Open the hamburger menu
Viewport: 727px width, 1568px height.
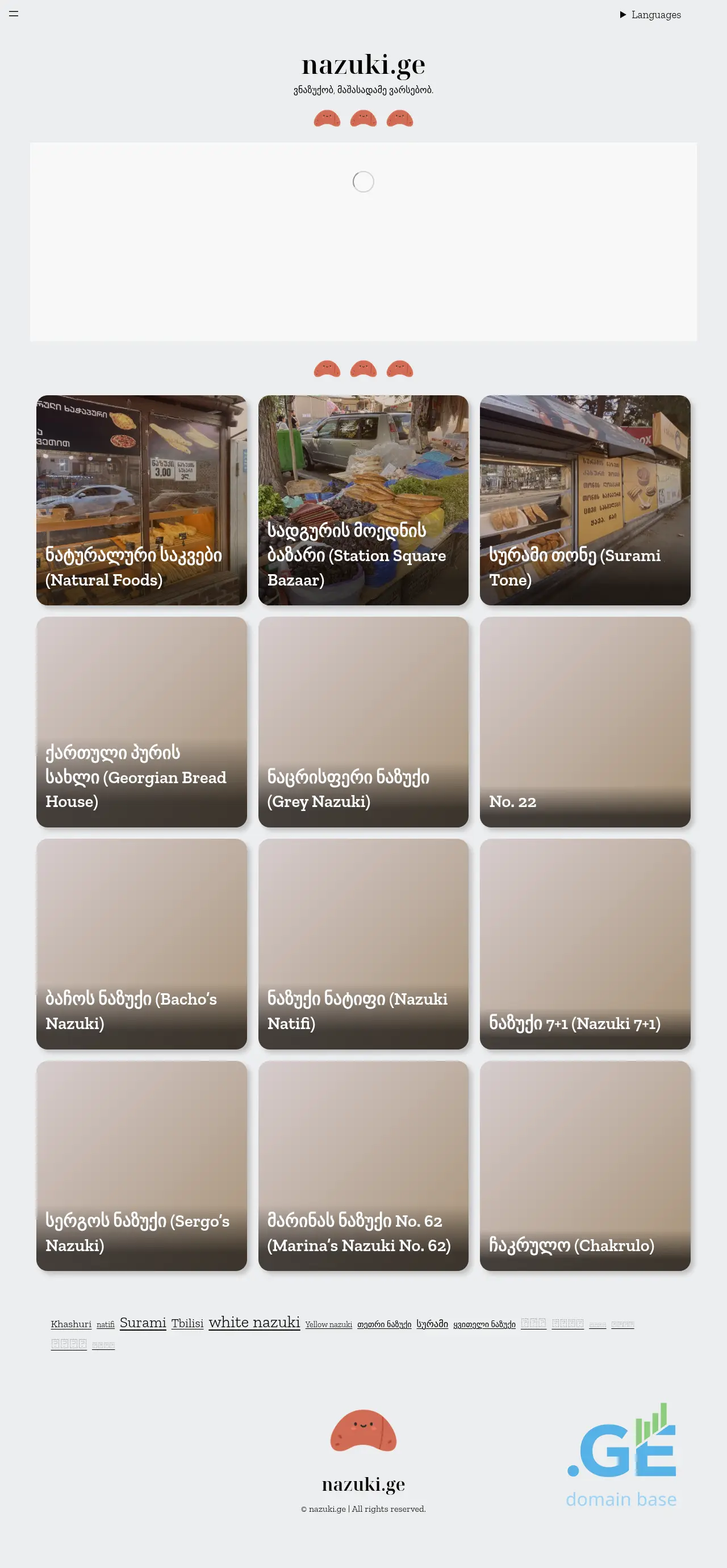click(x=14, y=14)
